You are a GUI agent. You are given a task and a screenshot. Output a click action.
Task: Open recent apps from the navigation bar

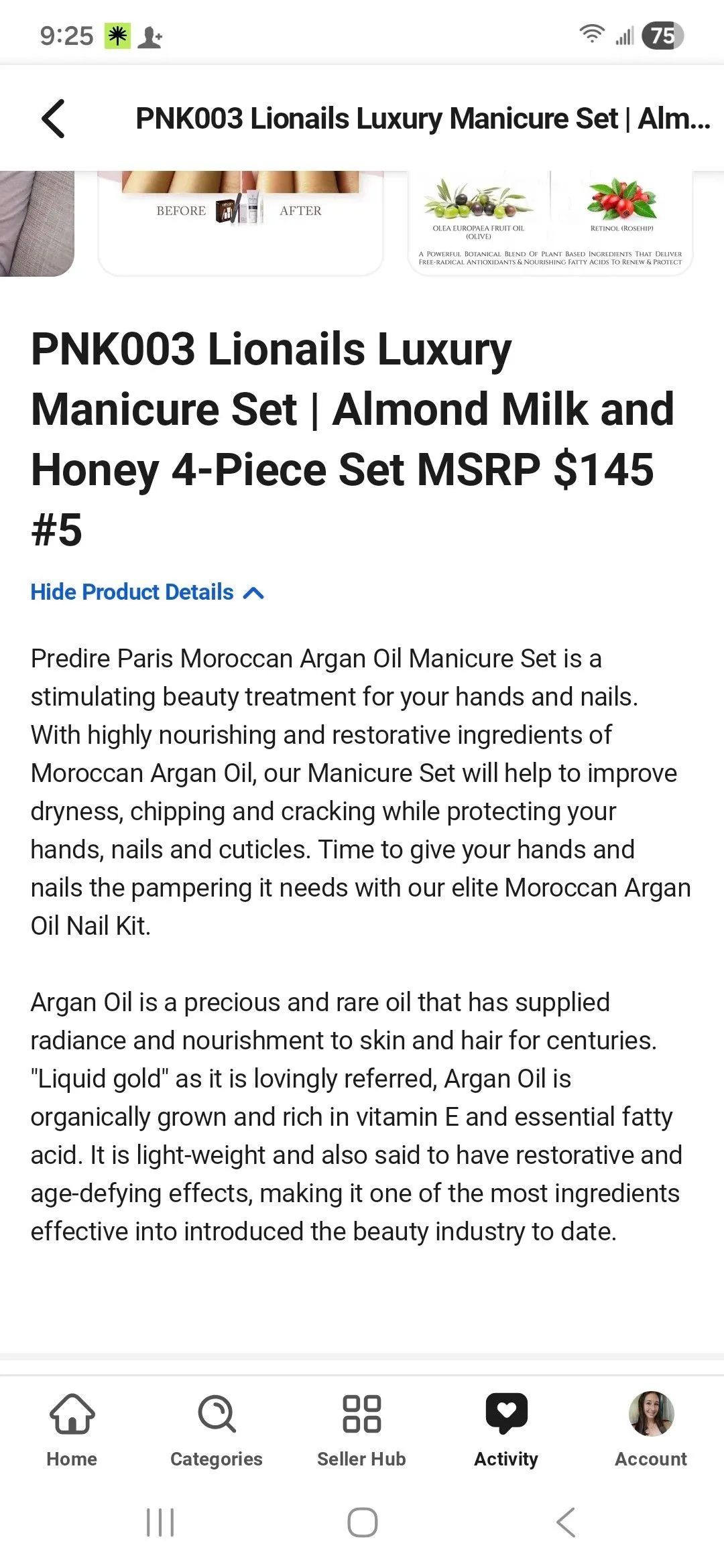tap(160, 1522)
